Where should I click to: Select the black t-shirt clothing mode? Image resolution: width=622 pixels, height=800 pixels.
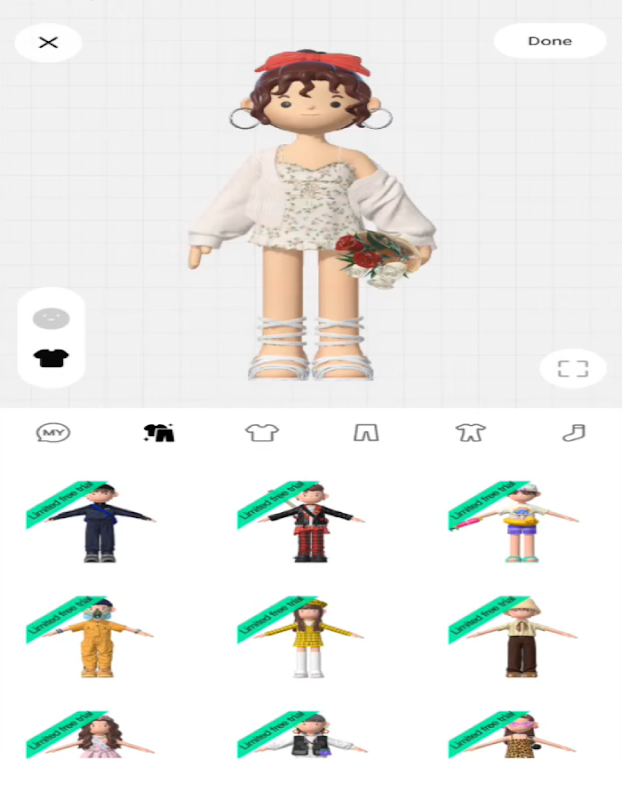pyautogui.click(x=51, y=358)
